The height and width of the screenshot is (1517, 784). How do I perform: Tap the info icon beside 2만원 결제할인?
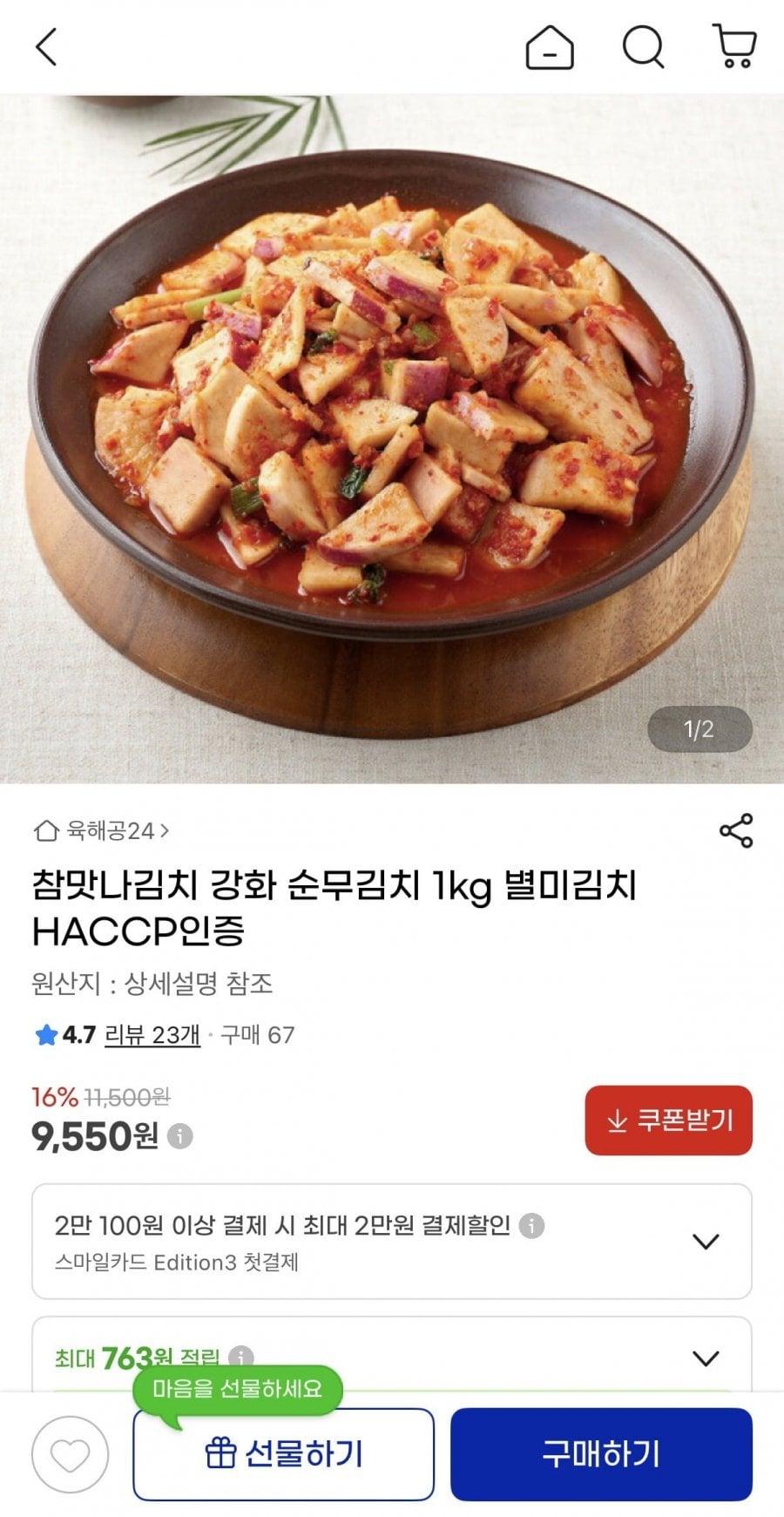(531, 1226)
